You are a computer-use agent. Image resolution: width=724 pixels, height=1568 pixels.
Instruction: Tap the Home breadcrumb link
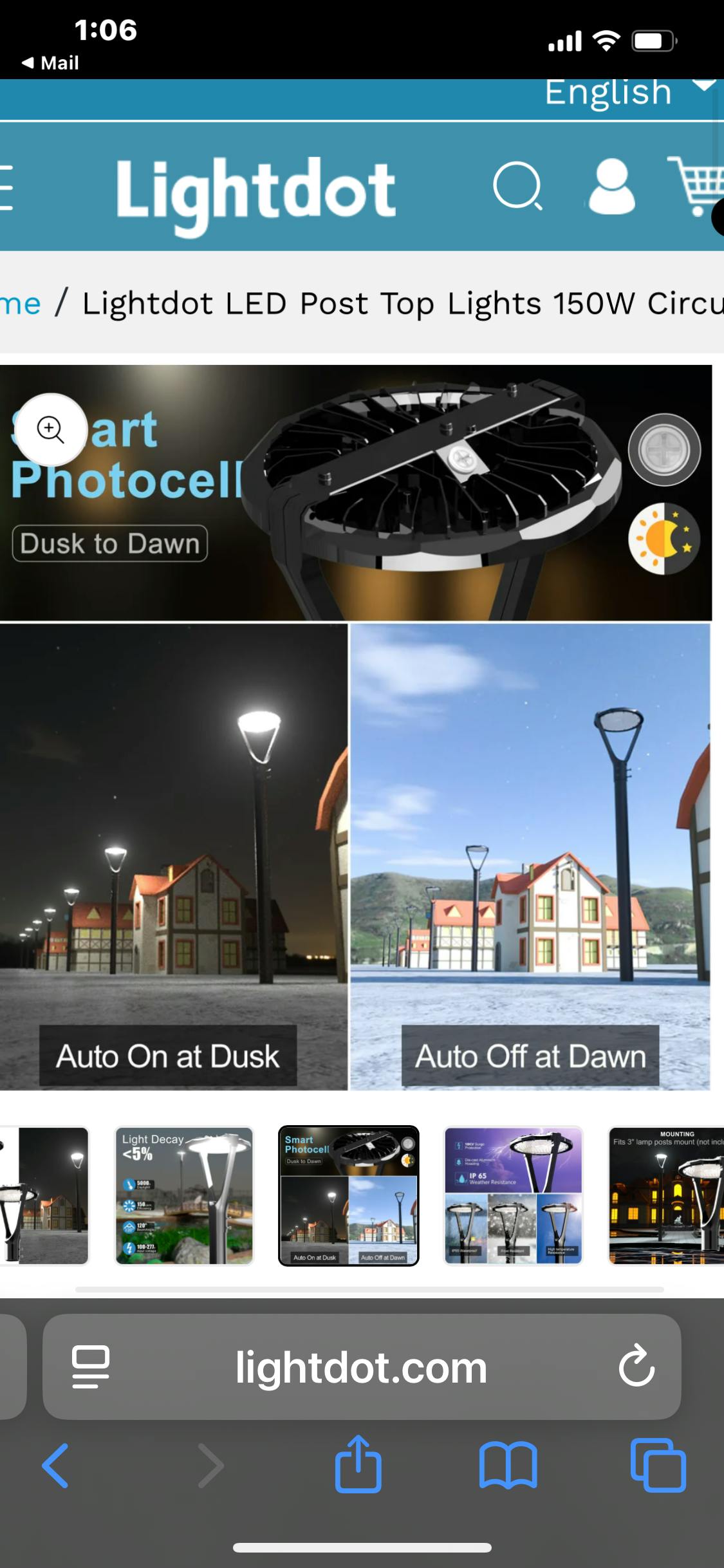pos(19,303)
